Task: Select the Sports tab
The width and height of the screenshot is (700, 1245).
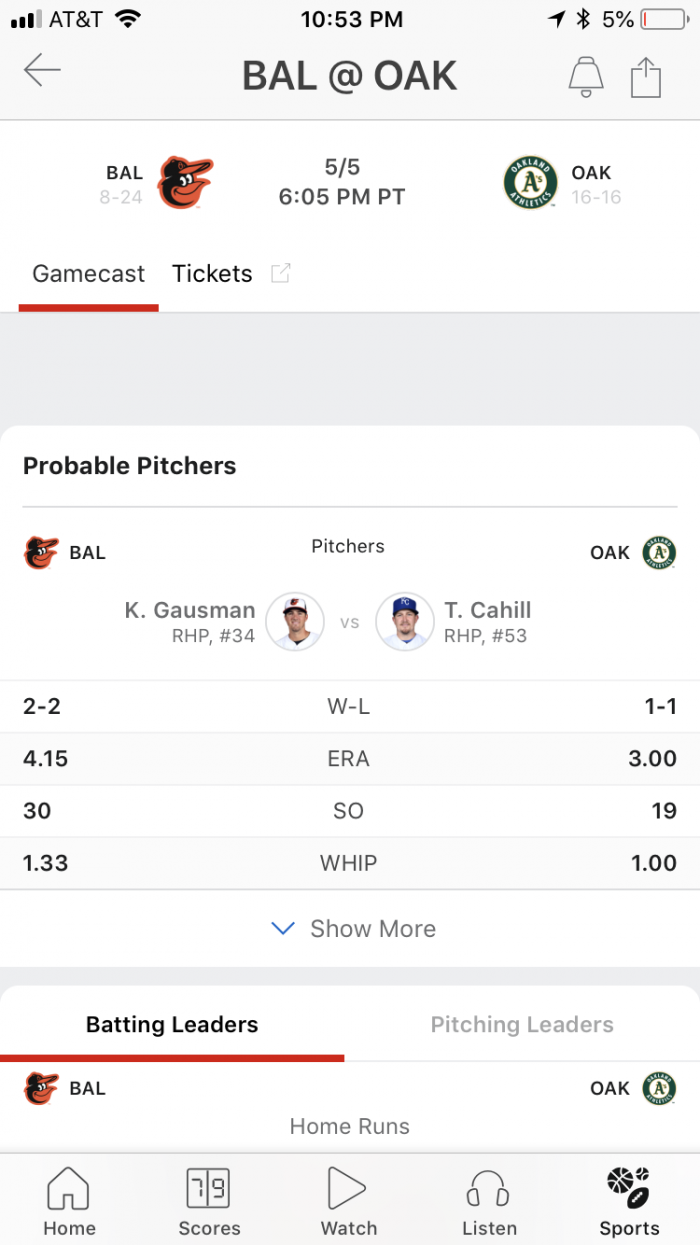Action: point(629,1201)
